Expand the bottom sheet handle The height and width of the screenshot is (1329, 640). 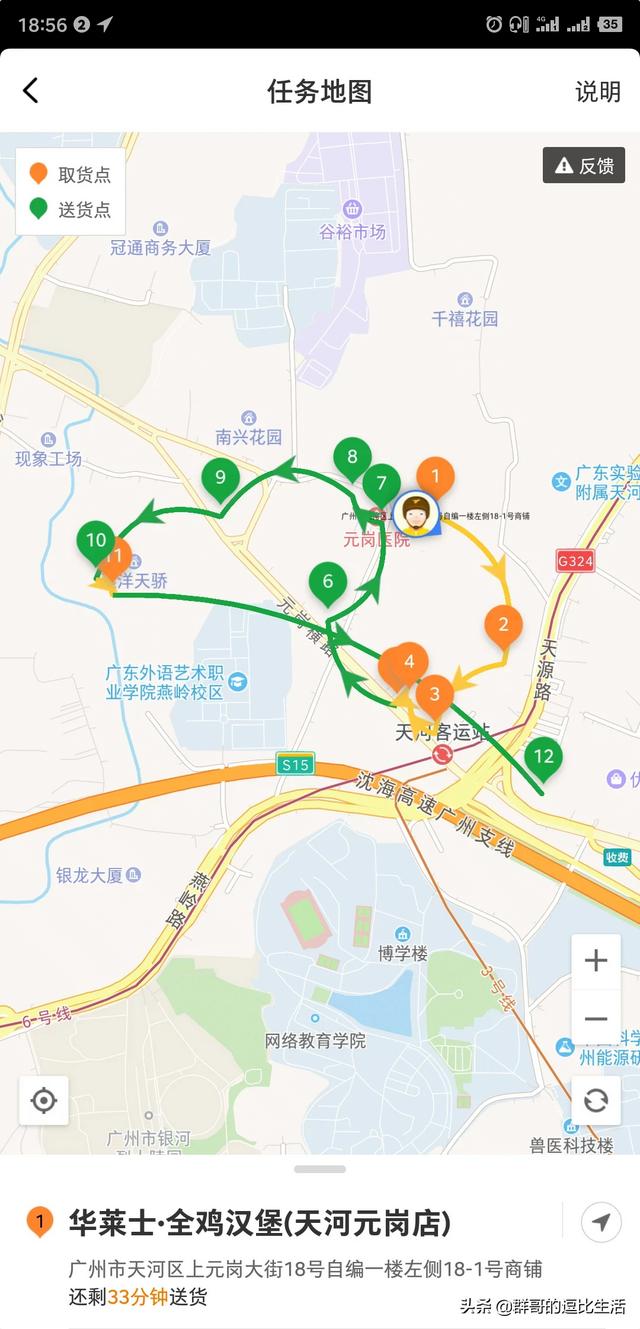[x=320, y=1169]
